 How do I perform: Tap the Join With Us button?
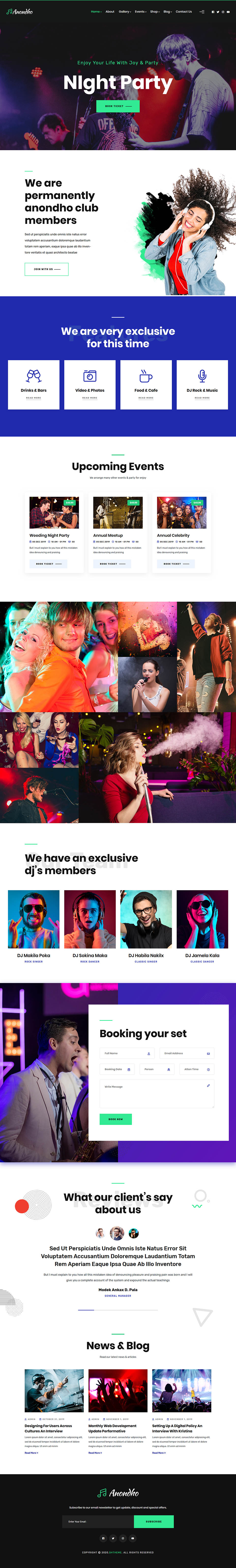click(x=46, y=269)
